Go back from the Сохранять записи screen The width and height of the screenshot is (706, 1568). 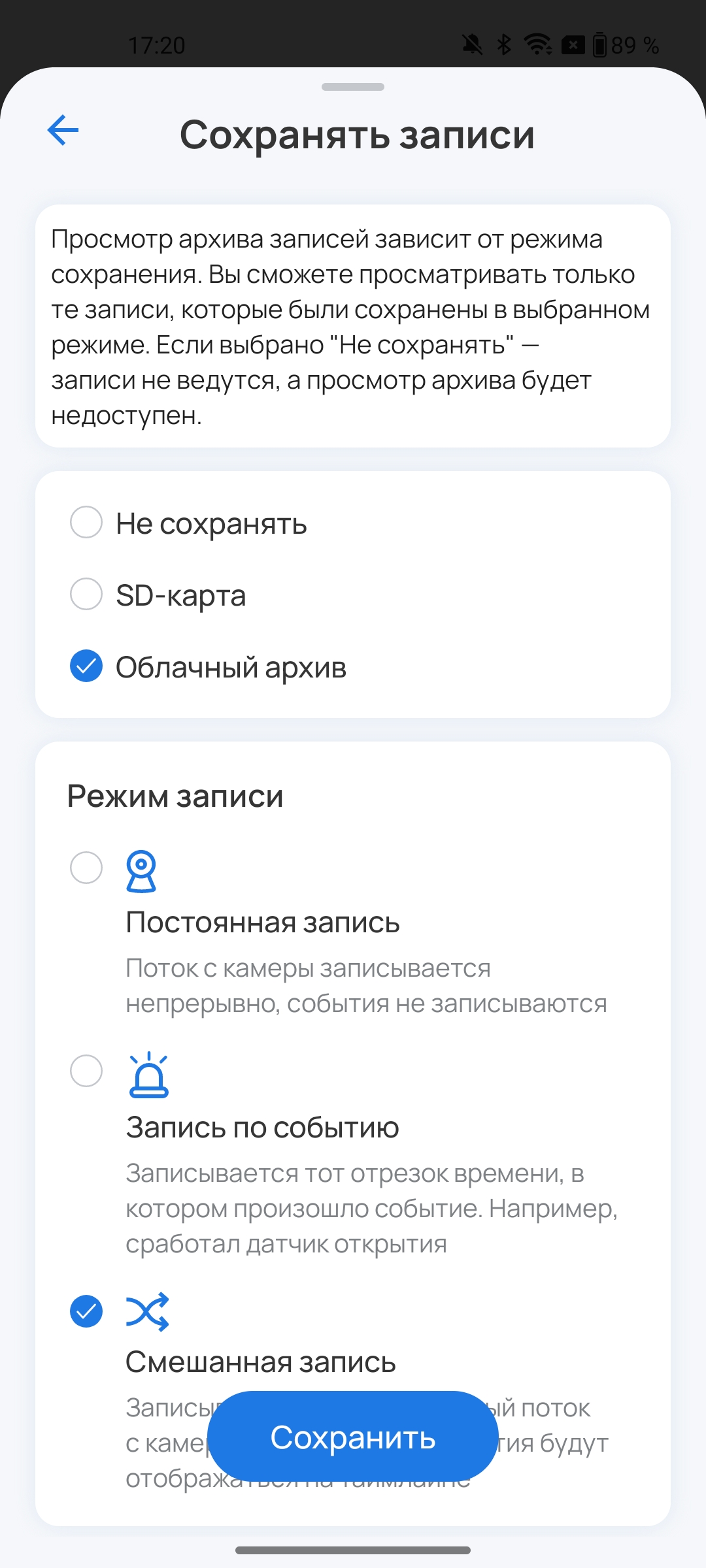point(63,130)
